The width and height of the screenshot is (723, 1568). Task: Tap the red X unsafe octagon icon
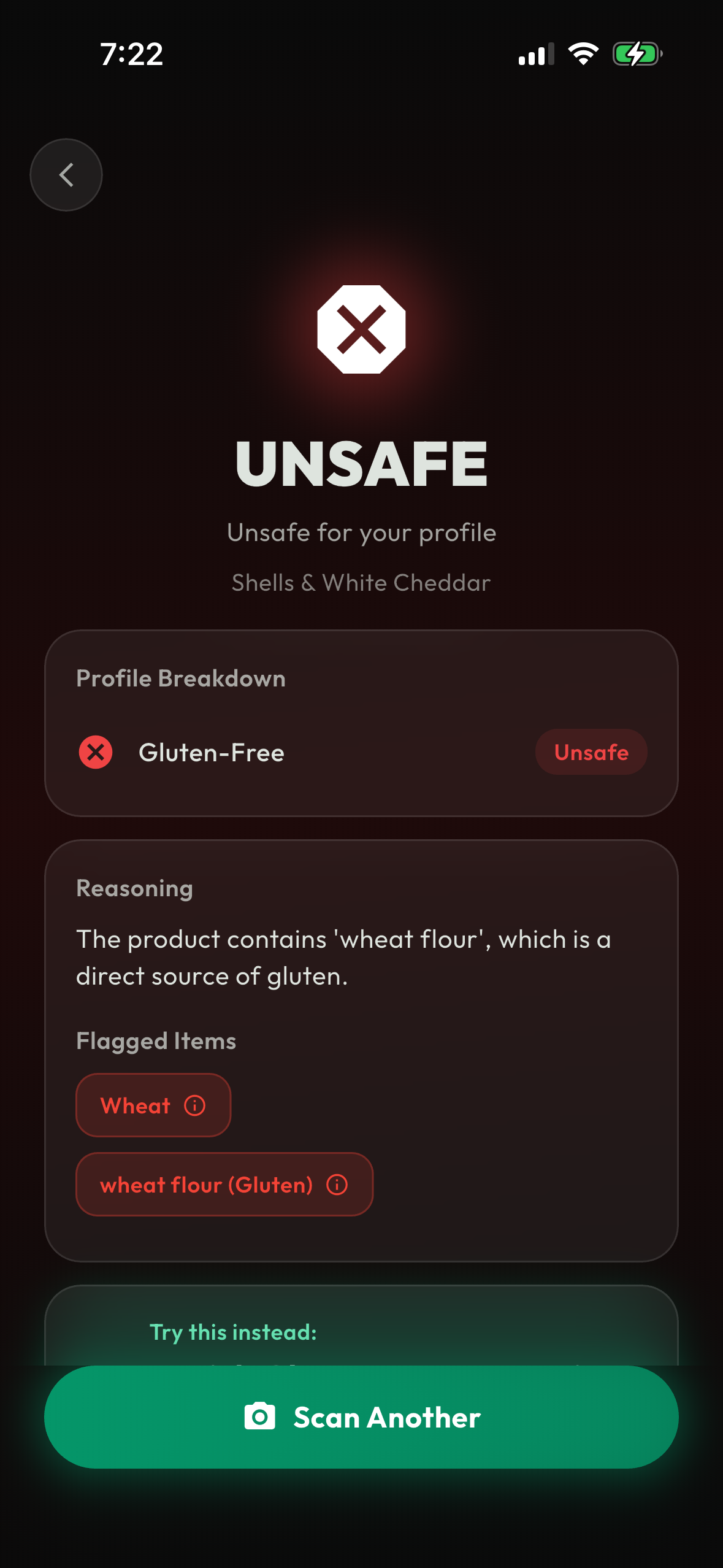click(361, 330)
